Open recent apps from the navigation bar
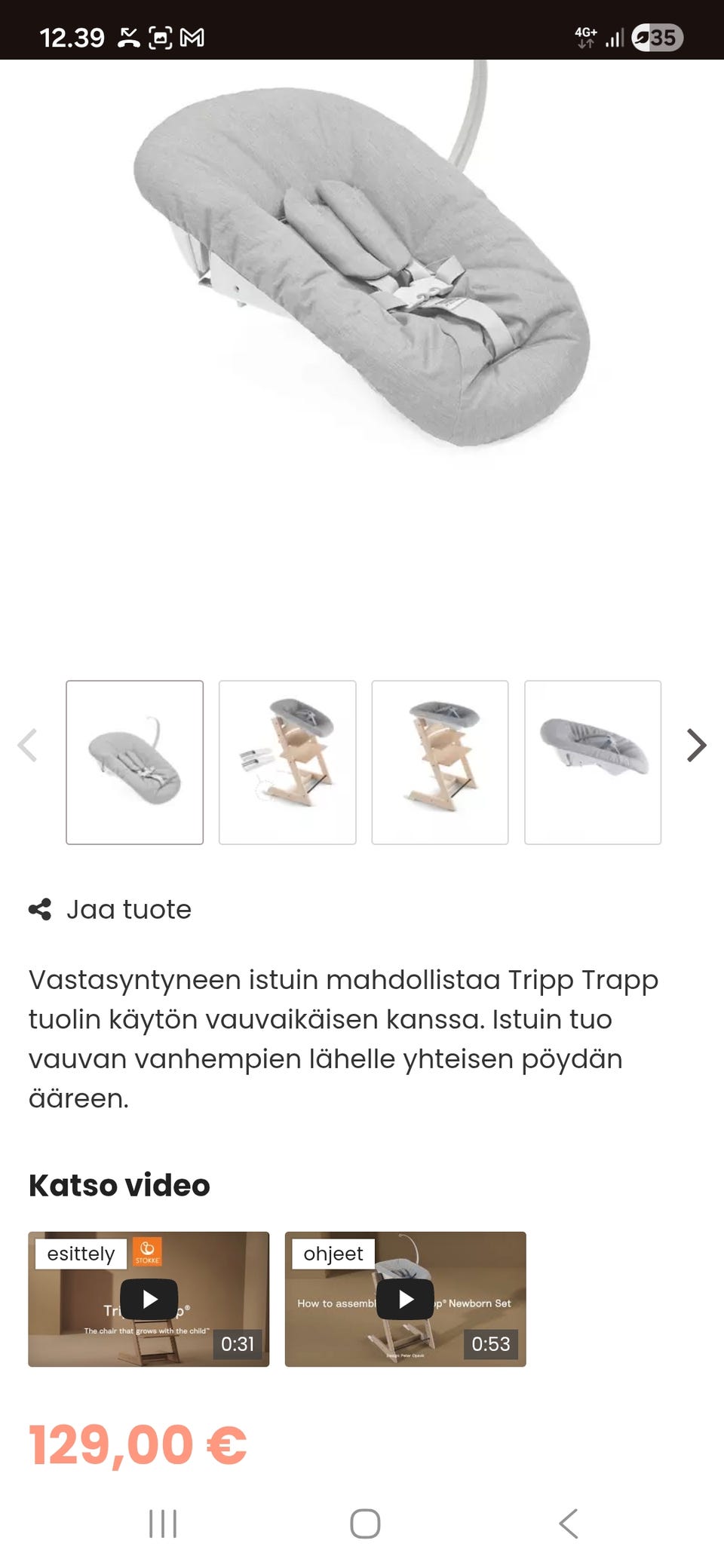The width and height of the screenshot is (724, 1568). pyautogui.click(x=163, y=1524)
